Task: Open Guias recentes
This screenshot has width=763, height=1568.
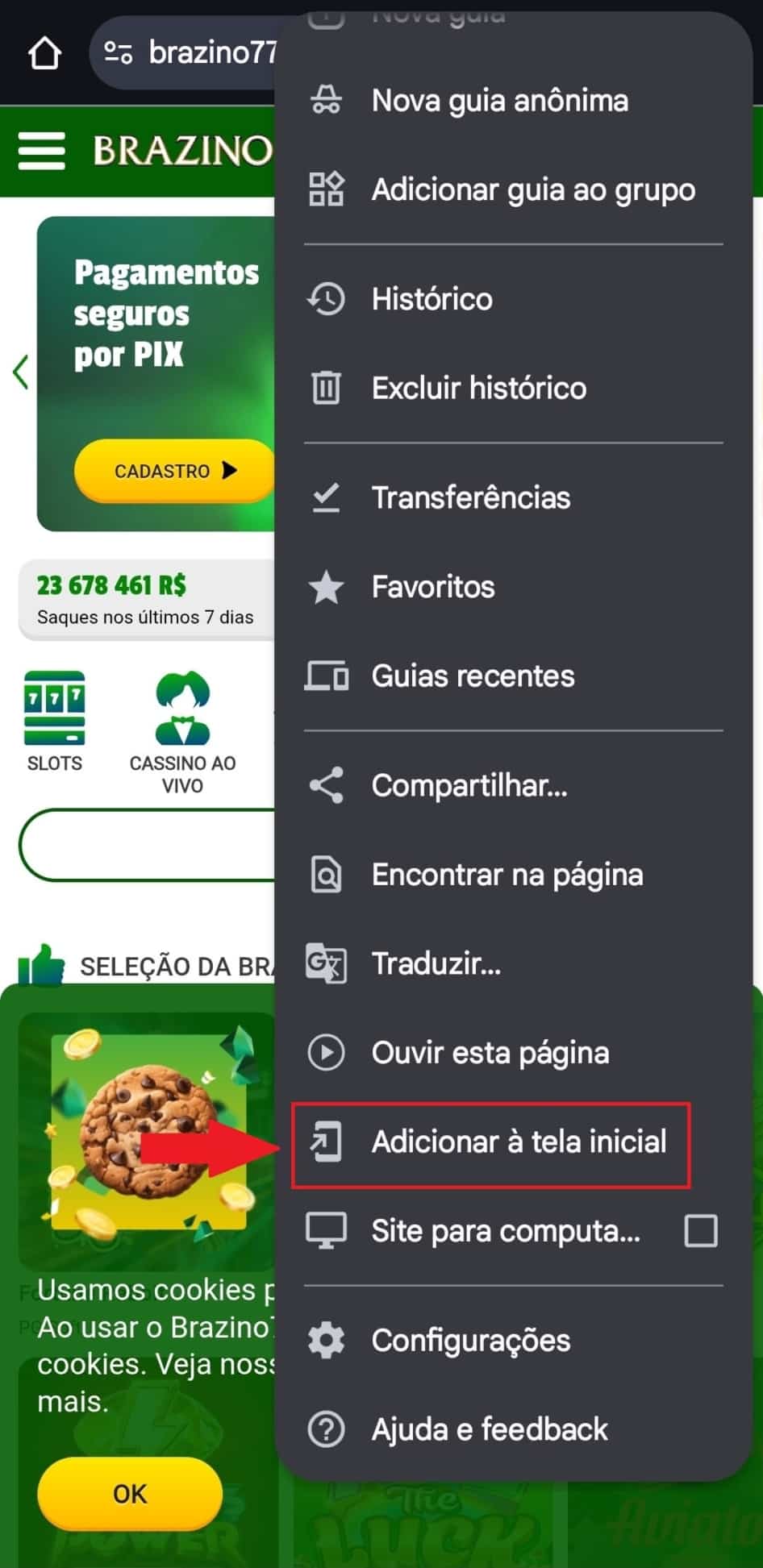Action: pos(473,676)
